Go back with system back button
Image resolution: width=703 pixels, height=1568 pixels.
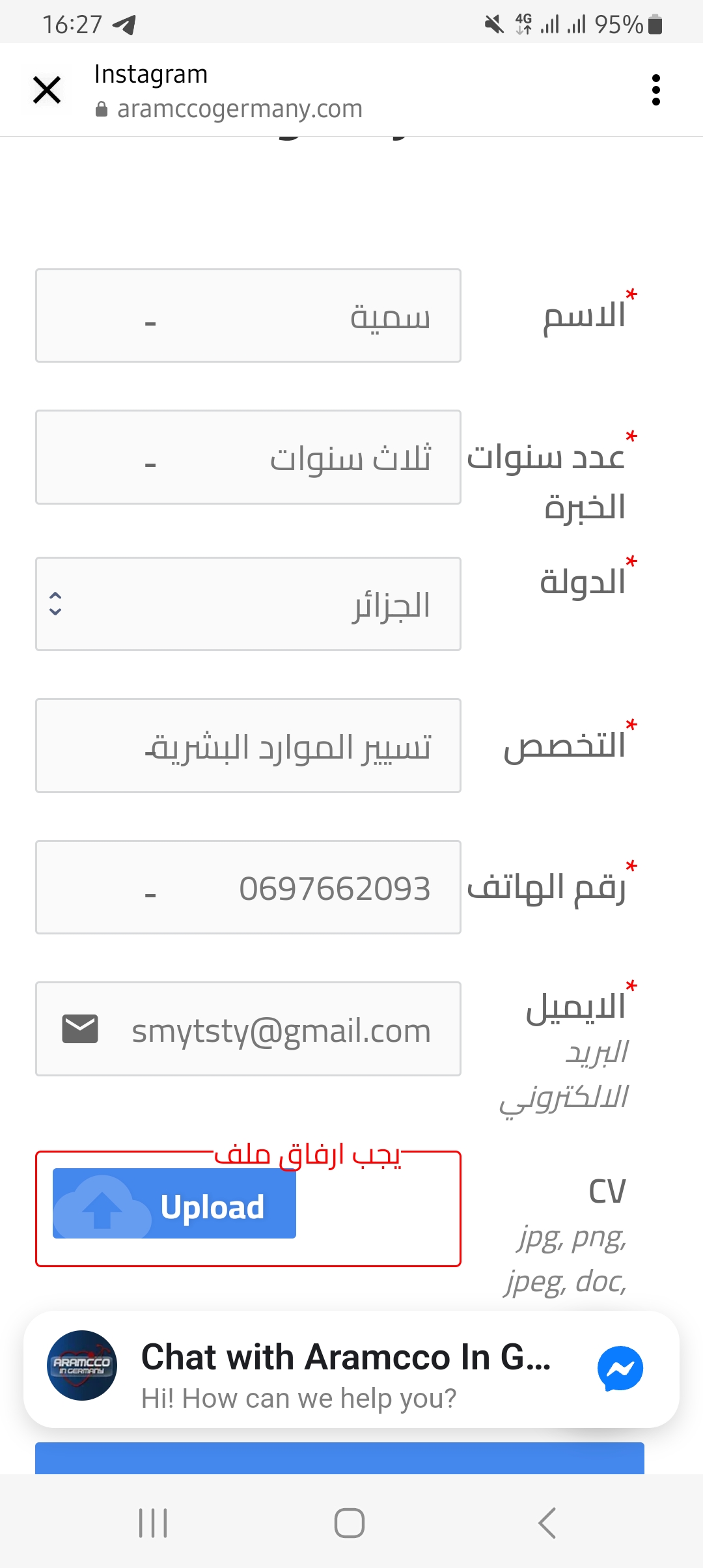547,1523
